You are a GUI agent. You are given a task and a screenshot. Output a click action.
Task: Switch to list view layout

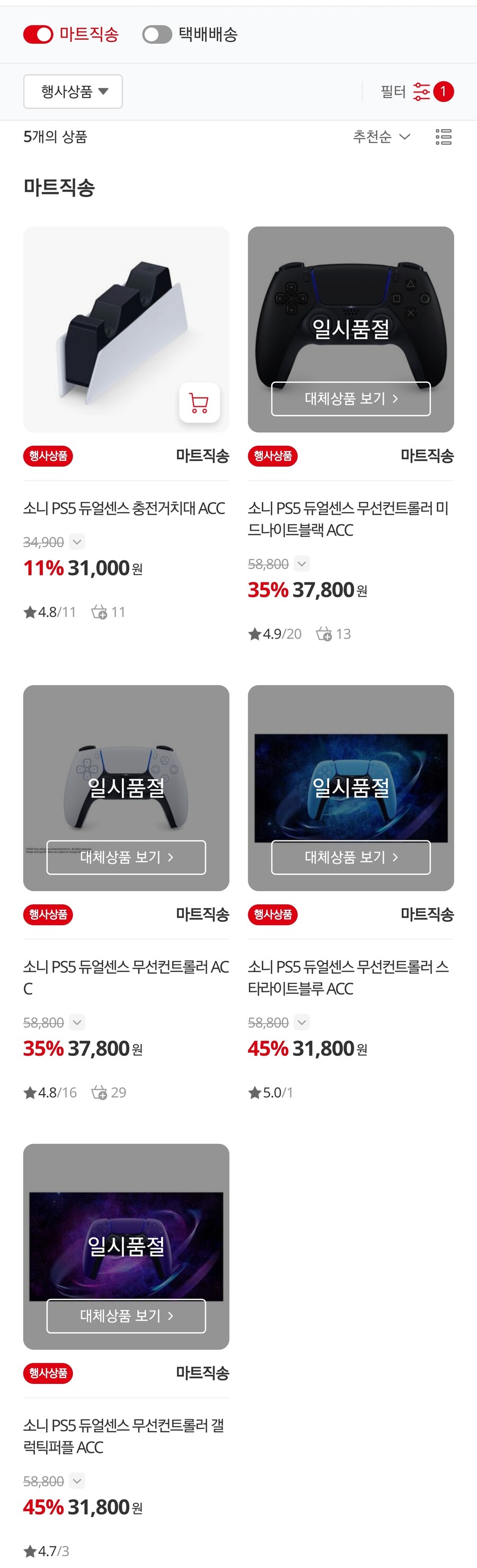444,136
